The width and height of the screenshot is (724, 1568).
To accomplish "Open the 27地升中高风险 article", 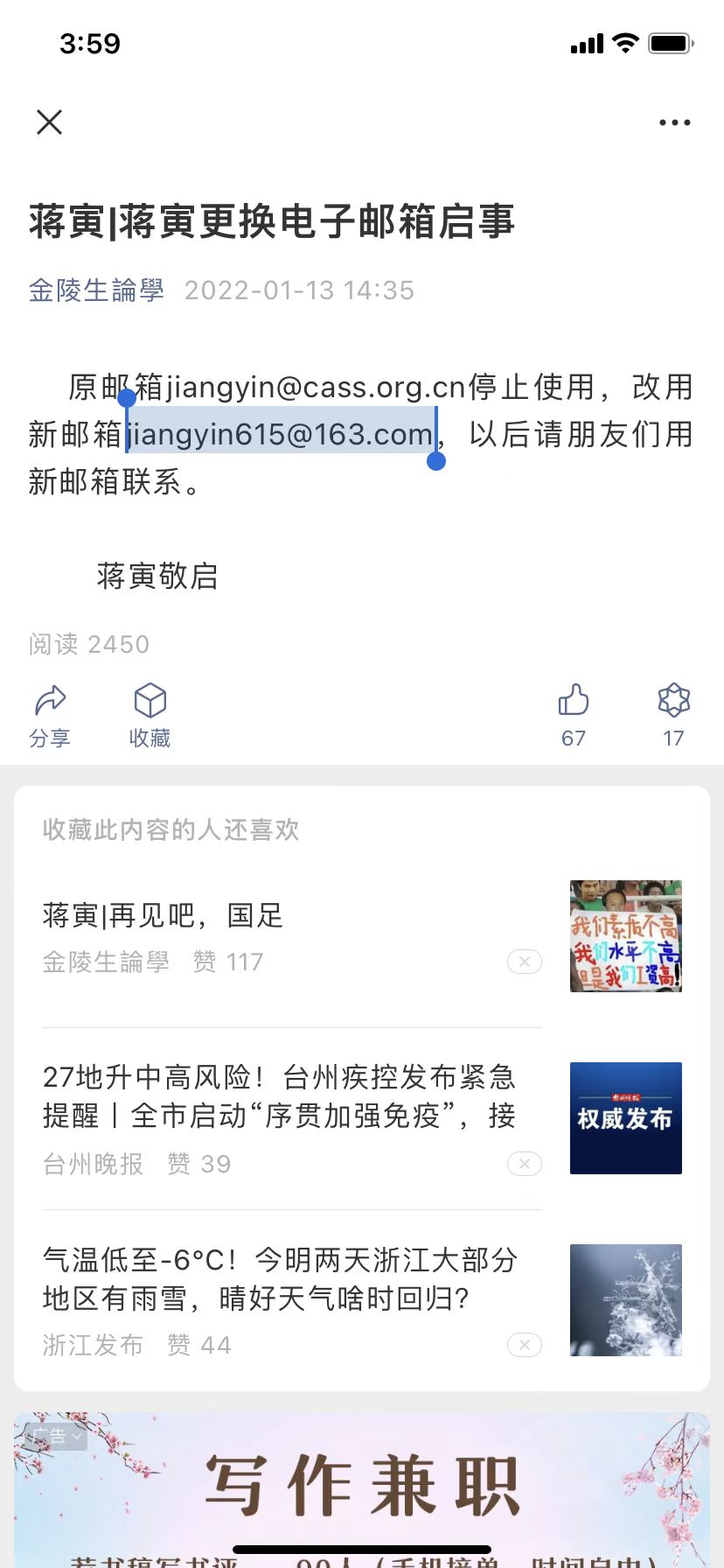I will coord(279,1096).
